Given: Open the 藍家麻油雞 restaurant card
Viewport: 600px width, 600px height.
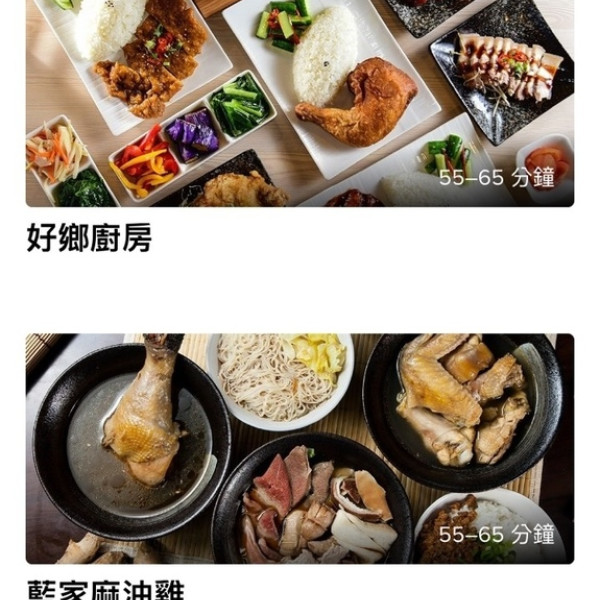Looking at the screenshot, I should pos(300,450).
